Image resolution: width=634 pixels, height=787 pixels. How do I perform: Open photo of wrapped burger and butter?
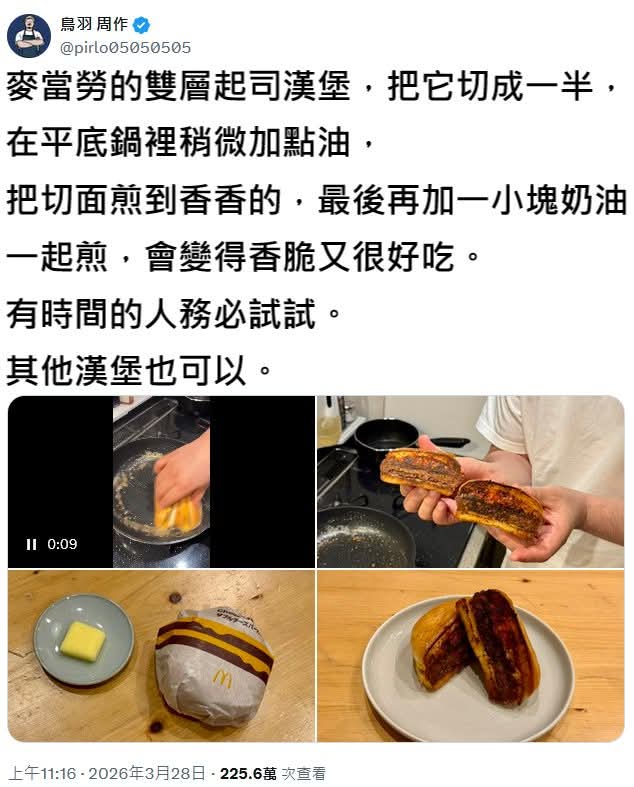pos(160,655)
